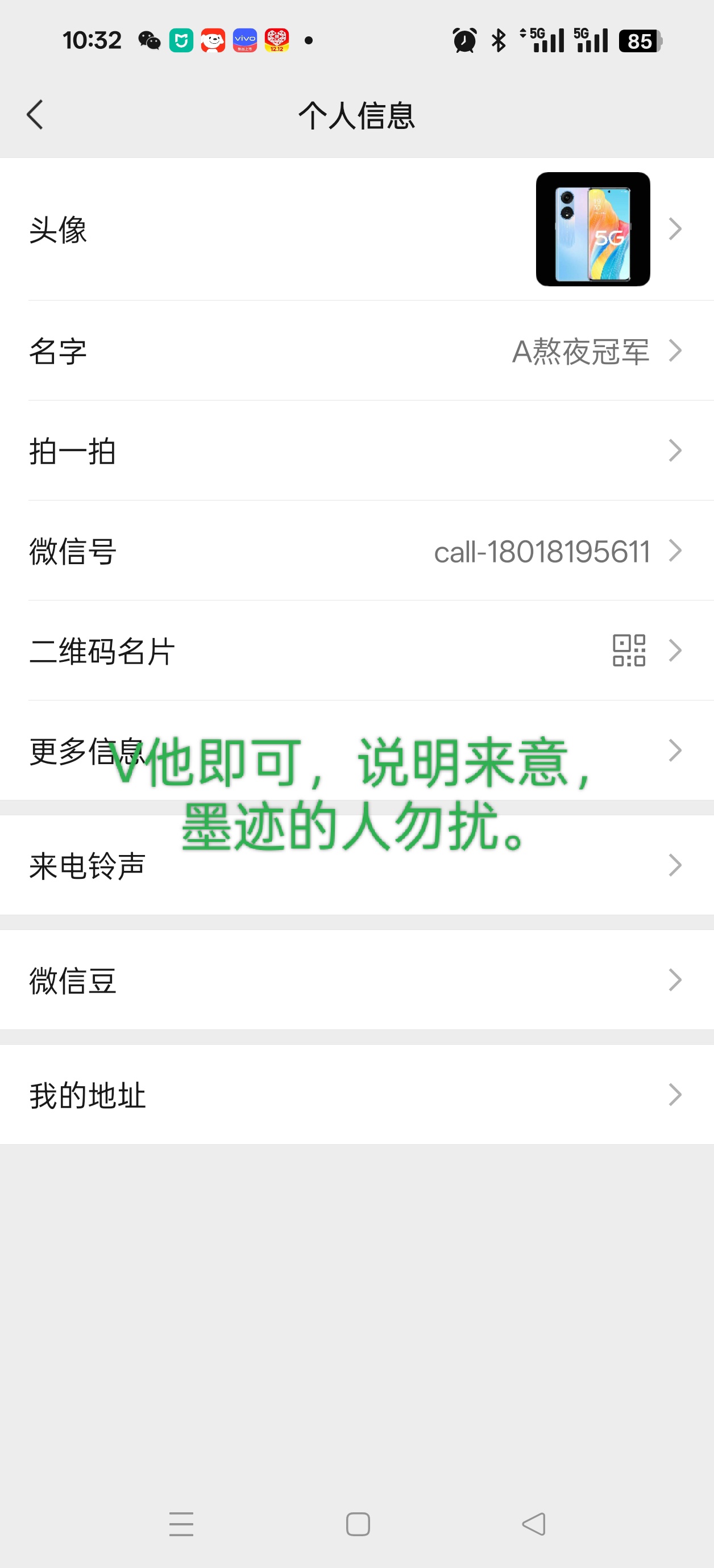Open the 头像 avatar row
Screen dimensions: 714x1568
[357, 230]
